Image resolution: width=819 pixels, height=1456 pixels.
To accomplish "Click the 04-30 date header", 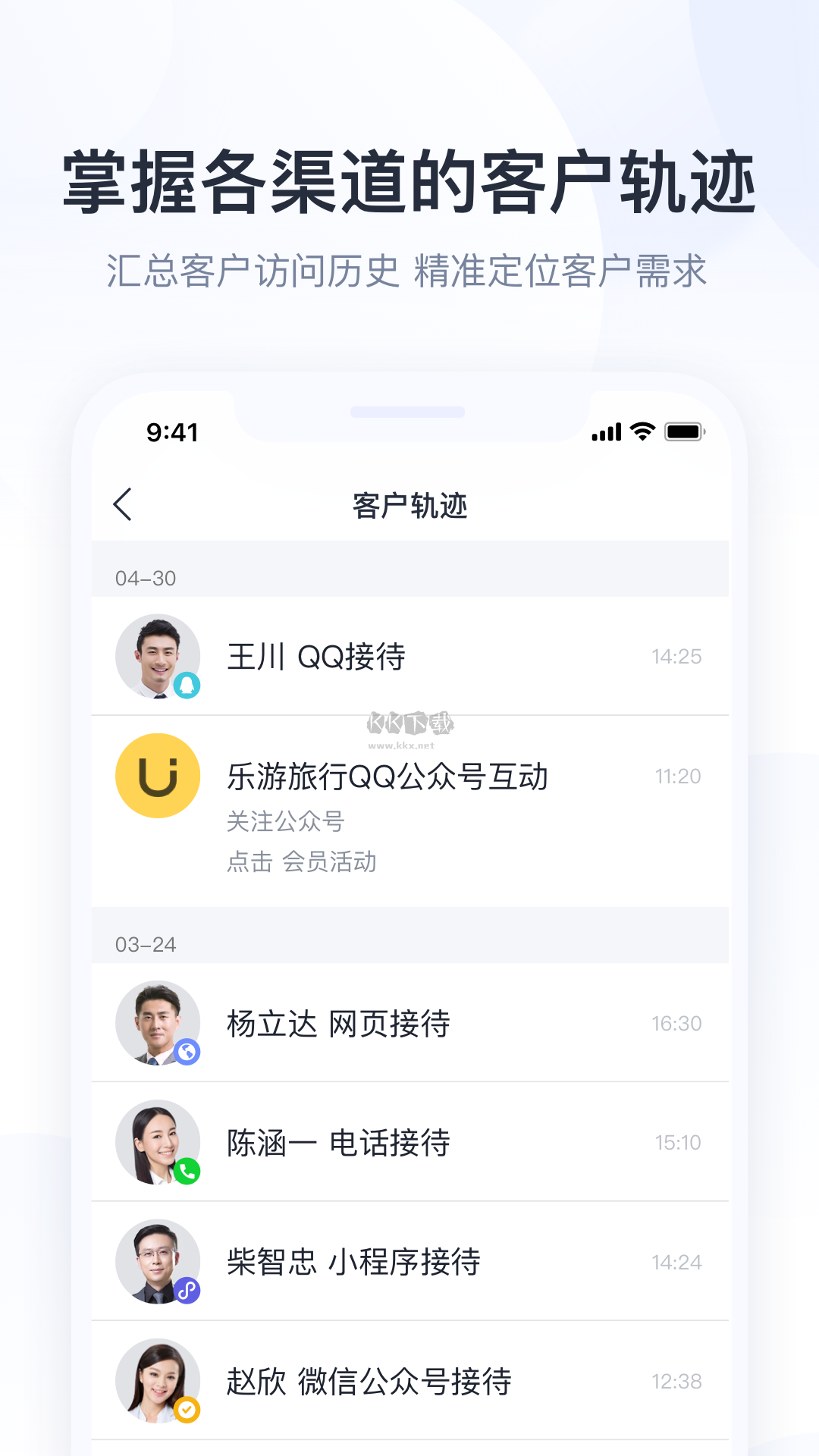I will 146,579.
